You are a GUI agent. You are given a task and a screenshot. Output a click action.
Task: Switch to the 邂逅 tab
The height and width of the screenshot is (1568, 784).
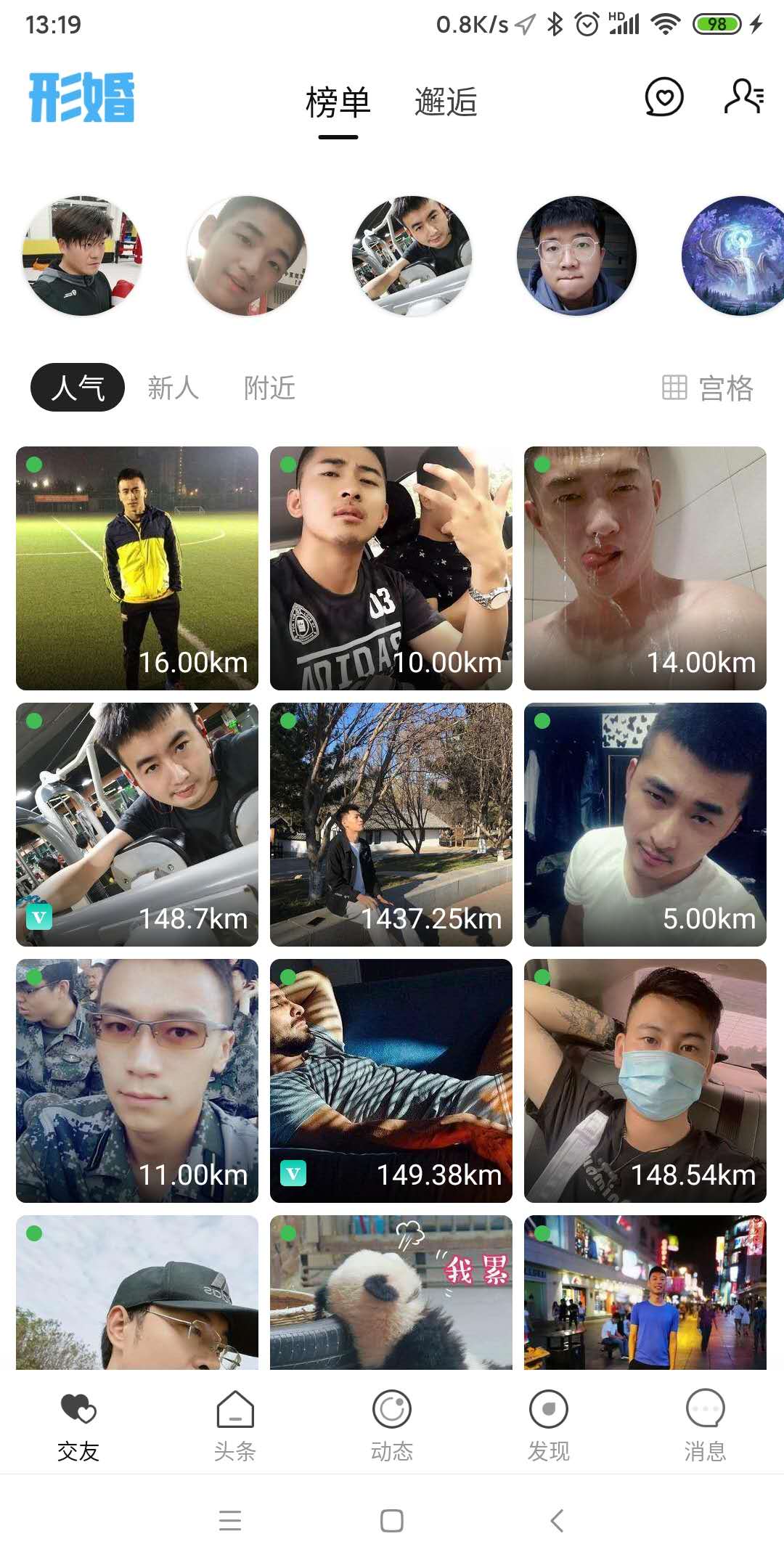(x=446, y=102)
